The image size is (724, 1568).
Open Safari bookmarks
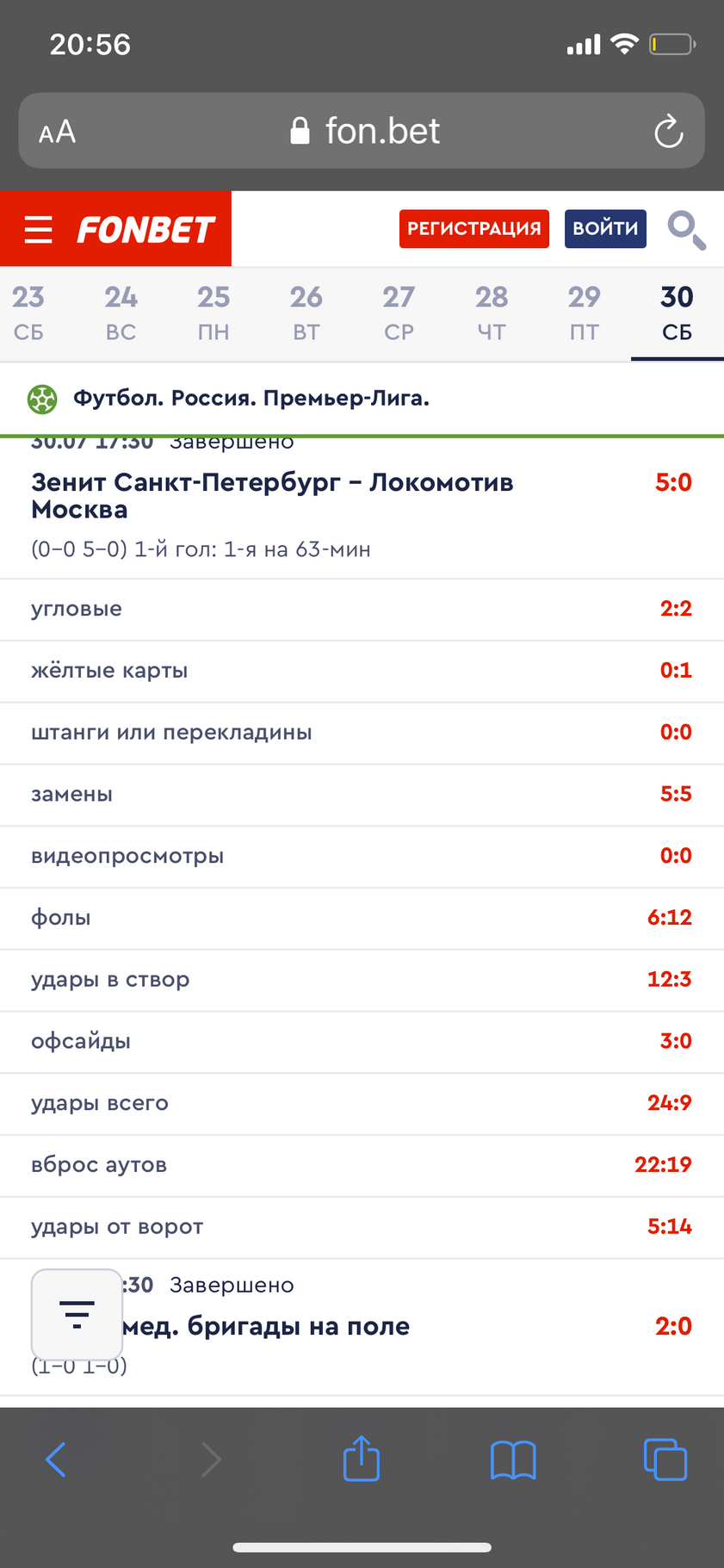[x=513, y=1460]
